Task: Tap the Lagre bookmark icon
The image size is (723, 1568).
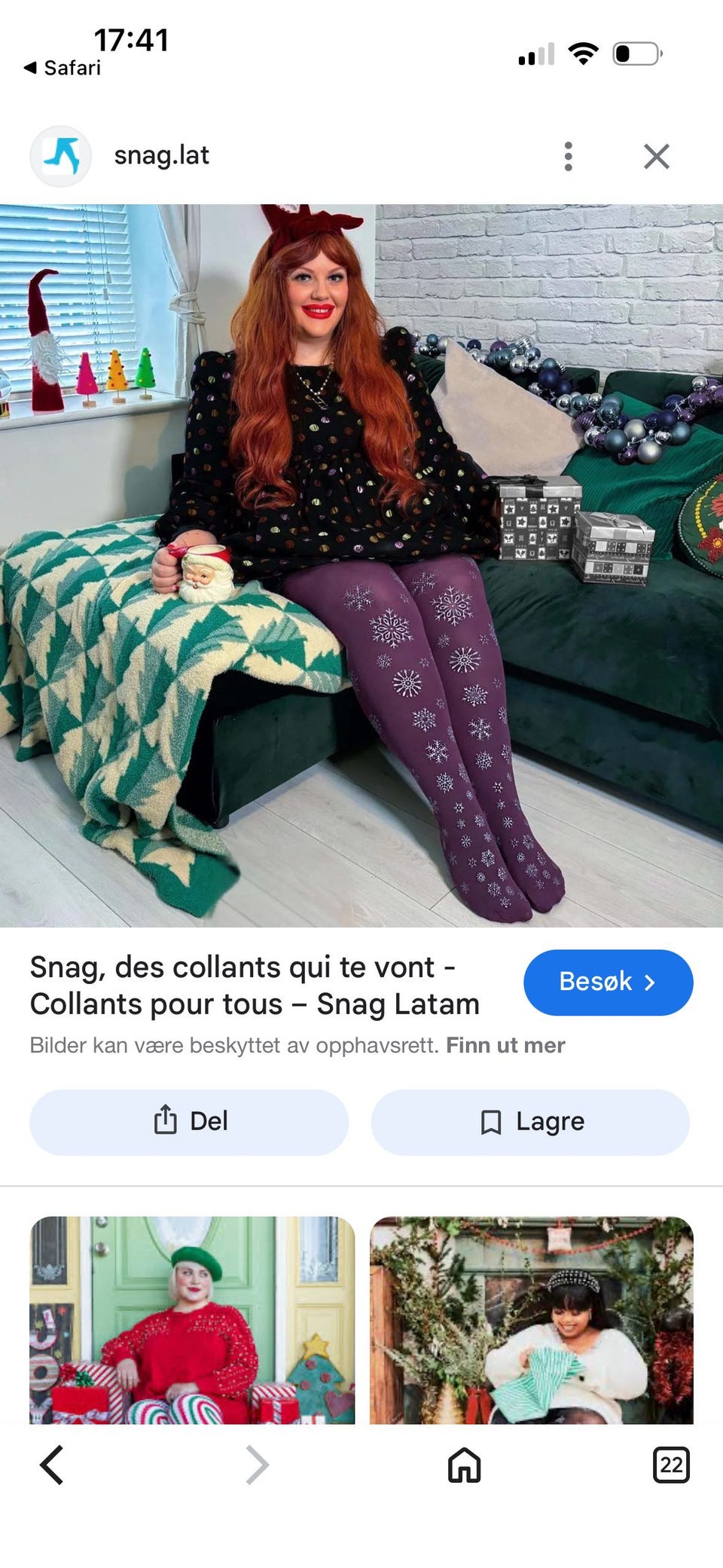Action: click(x=491, y=1121)
